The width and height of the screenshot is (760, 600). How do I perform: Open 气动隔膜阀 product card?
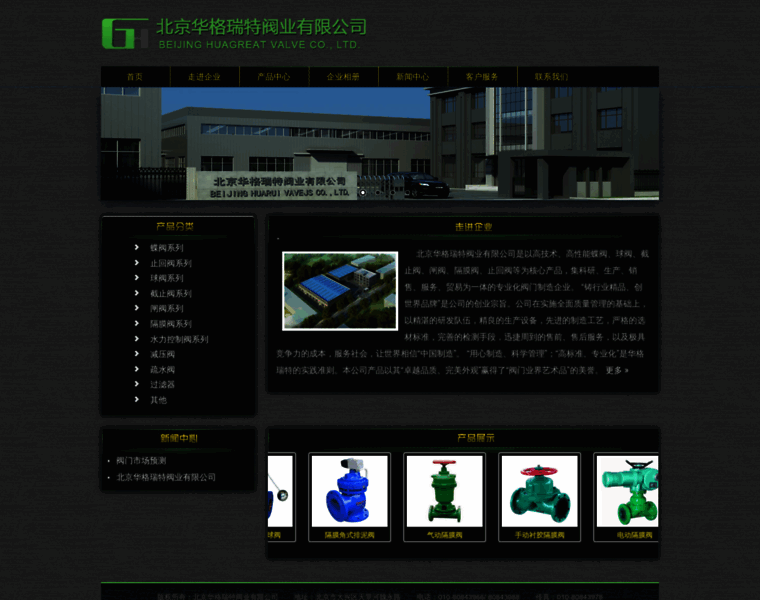[442, 535]
